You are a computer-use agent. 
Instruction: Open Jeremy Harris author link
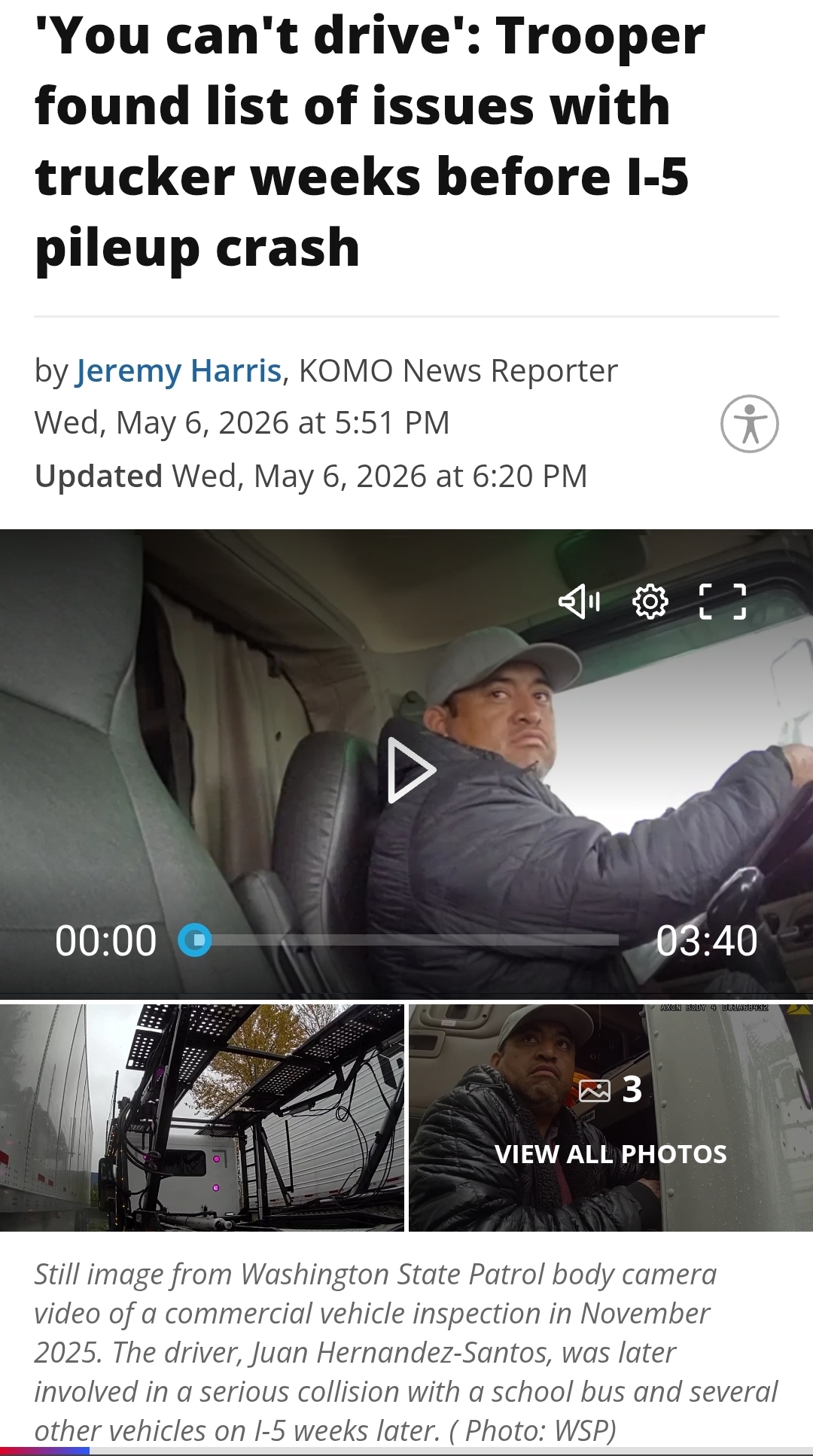point(178,370)
